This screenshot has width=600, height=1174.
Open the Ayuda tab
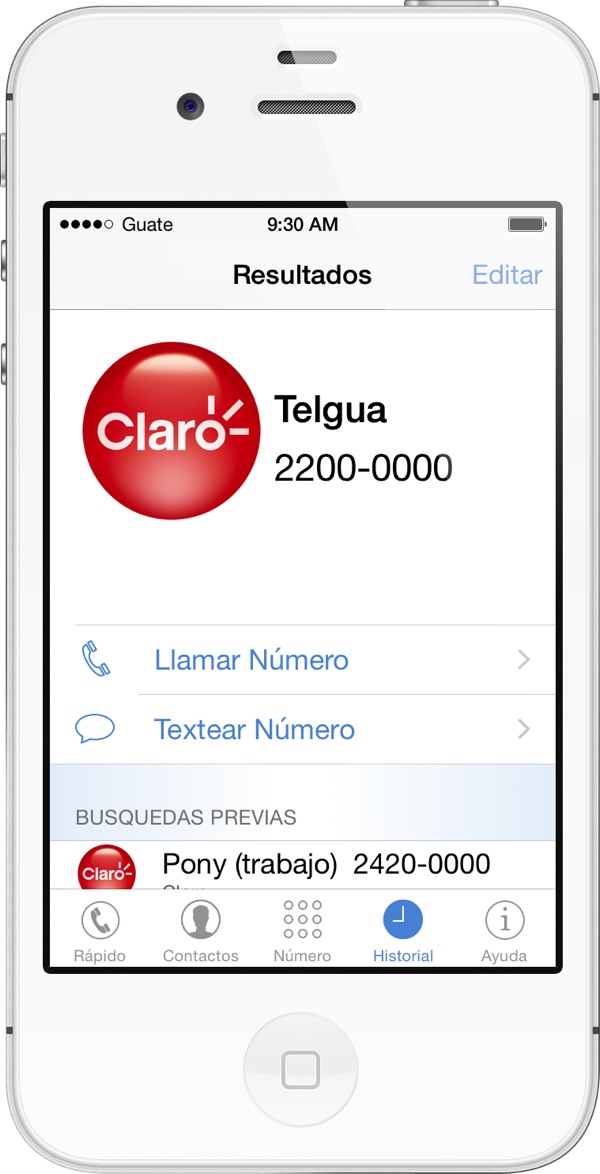point(504,931)
